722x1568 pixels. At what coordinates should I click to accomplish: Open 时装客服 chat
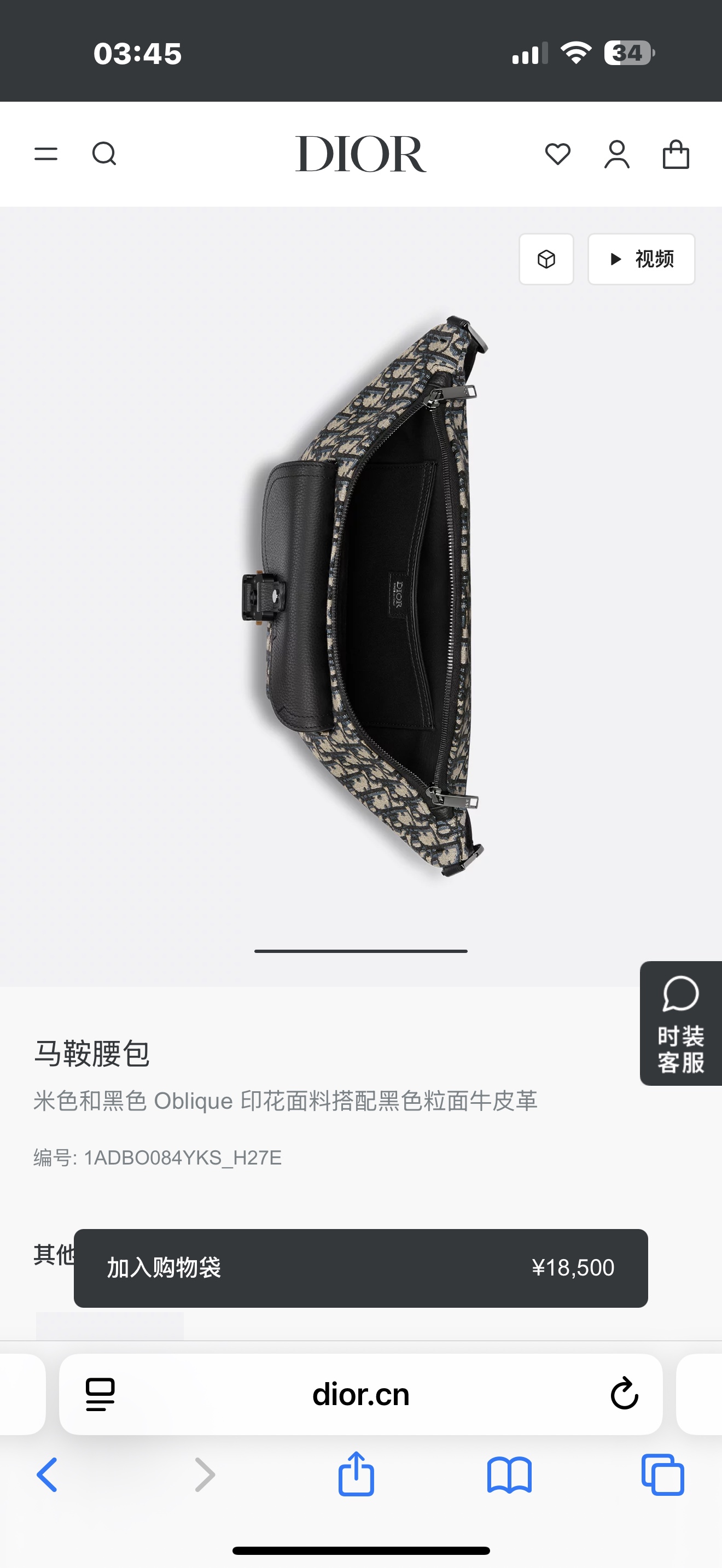tap(680, 1023)
